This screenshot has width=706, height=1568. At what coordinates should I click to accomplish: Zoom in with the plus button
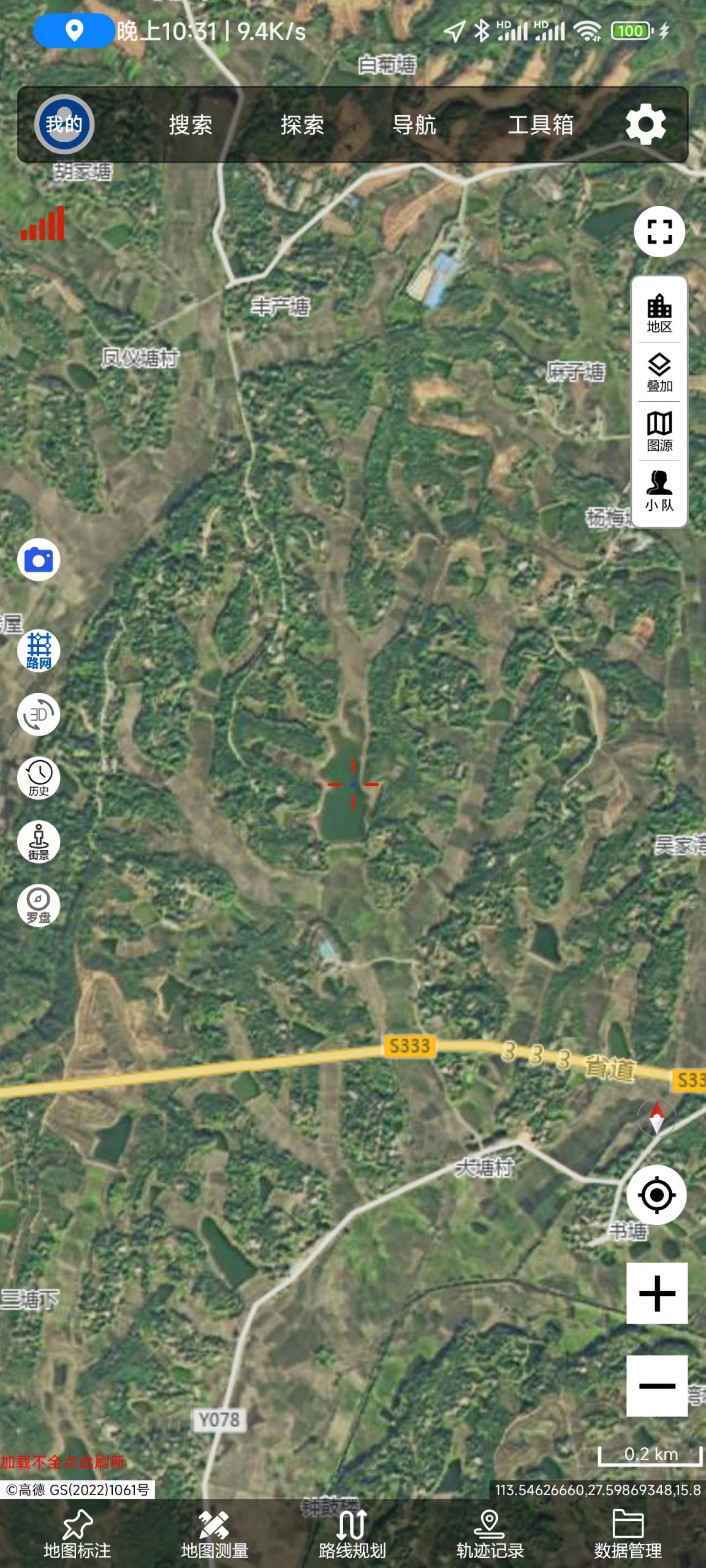(656, 1293)
